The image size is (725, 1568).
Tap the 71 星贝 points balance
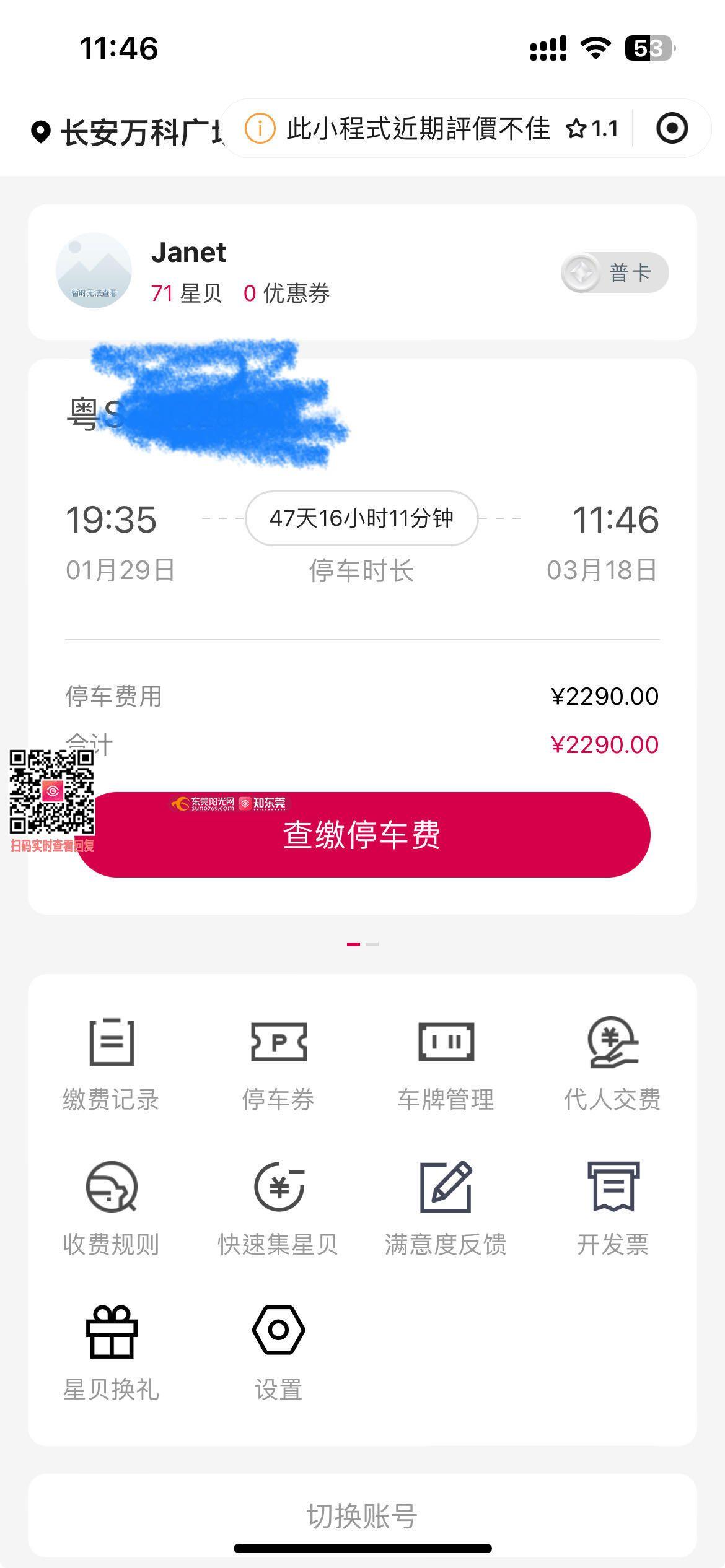187,294
